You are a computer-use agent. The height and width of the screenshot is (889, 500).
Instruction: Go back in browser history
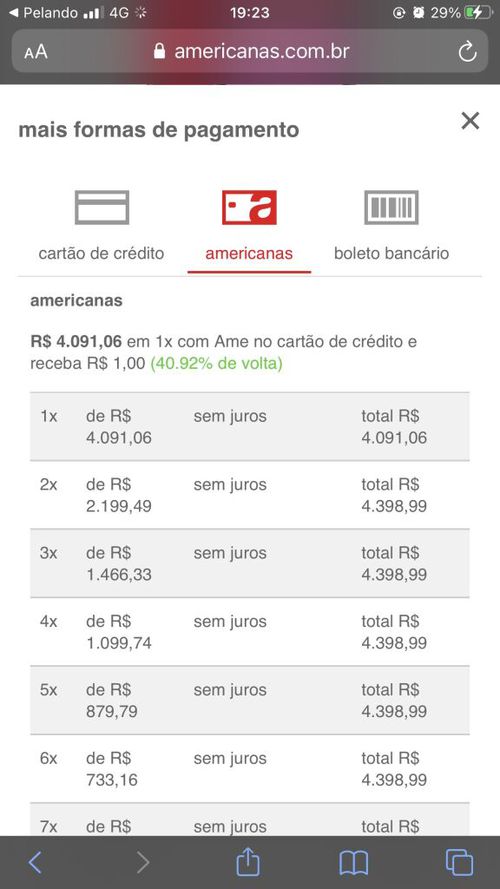pyautogui.click(x=35, y=862)
